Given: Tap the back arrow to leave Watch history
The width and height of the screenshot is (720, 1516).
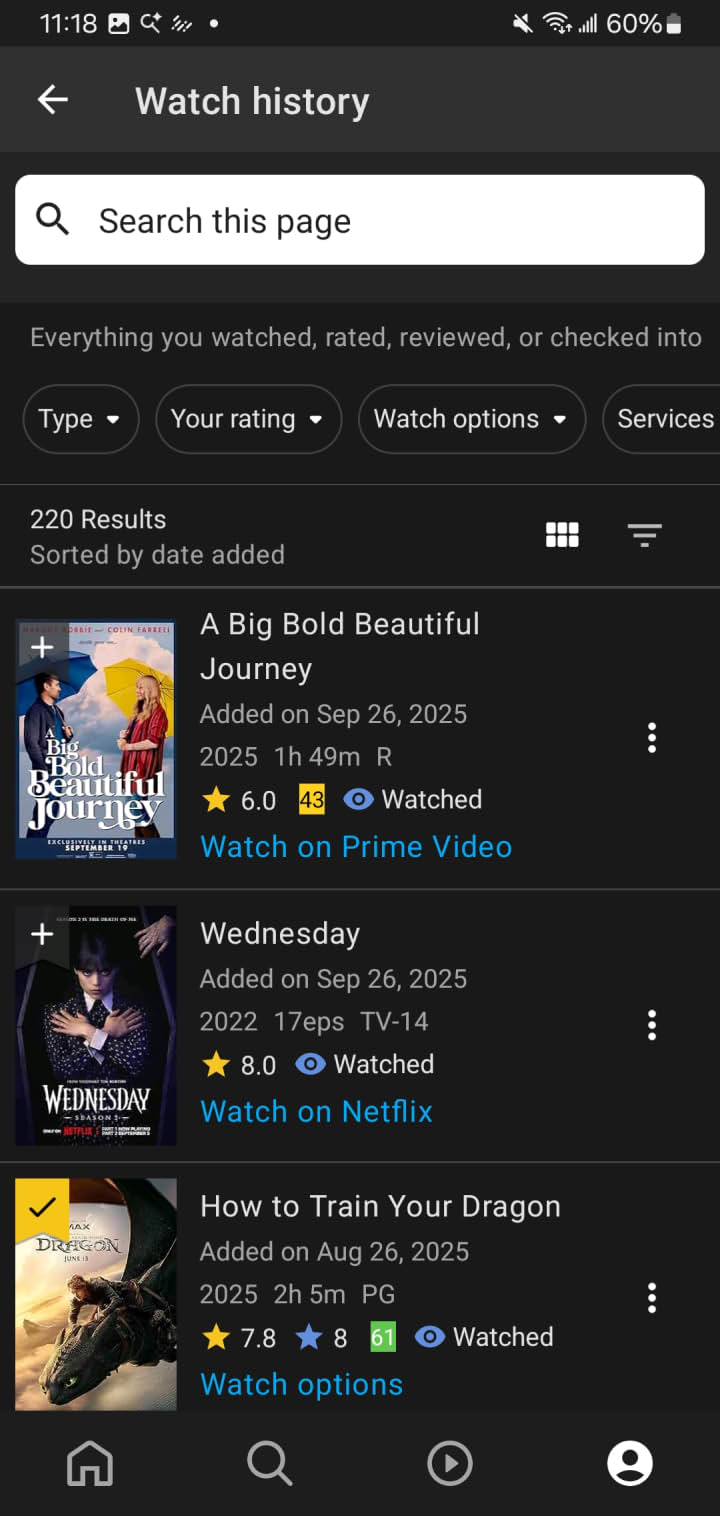Looking at the screenshot, I should (x=52, y=100).
